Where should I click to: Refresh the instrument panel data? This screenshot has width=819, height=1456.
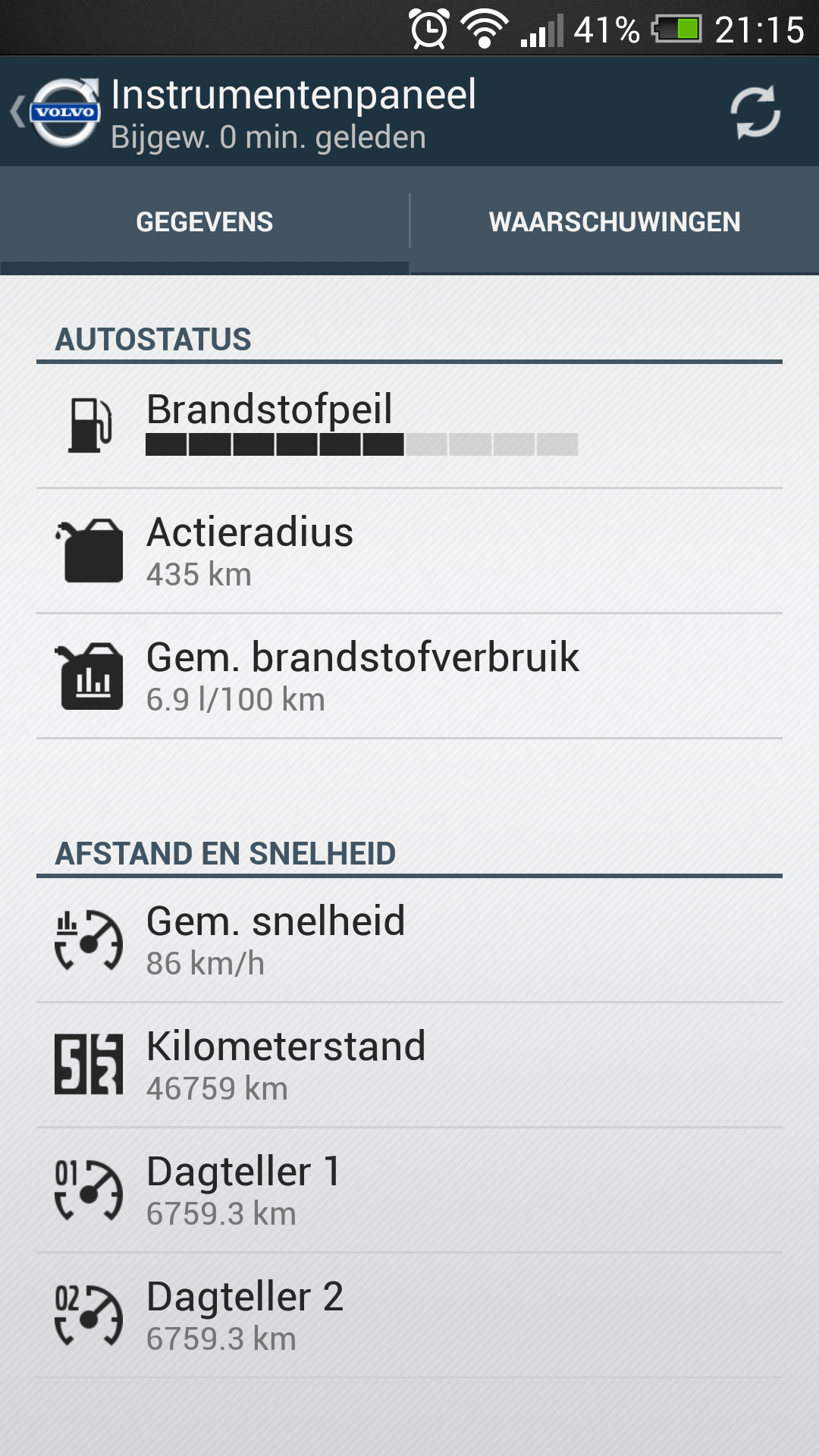pyautogui.click(x=755, y=113)
